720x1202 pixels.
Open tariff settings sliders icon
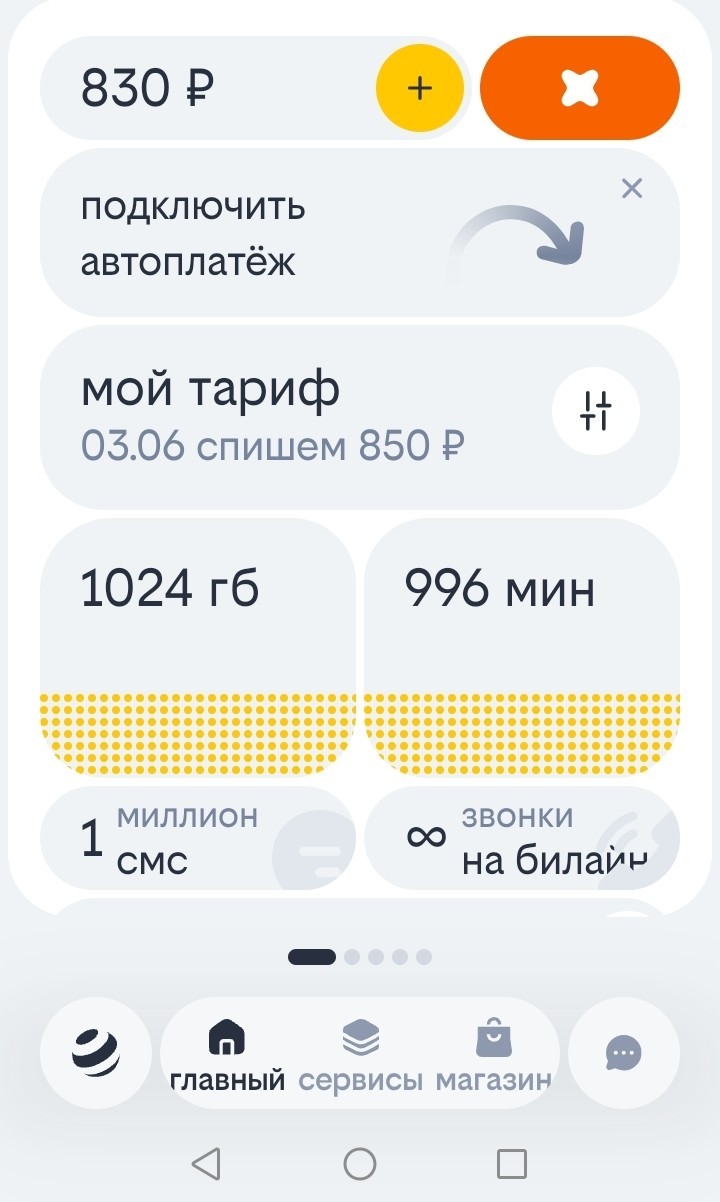click(596, 410)
